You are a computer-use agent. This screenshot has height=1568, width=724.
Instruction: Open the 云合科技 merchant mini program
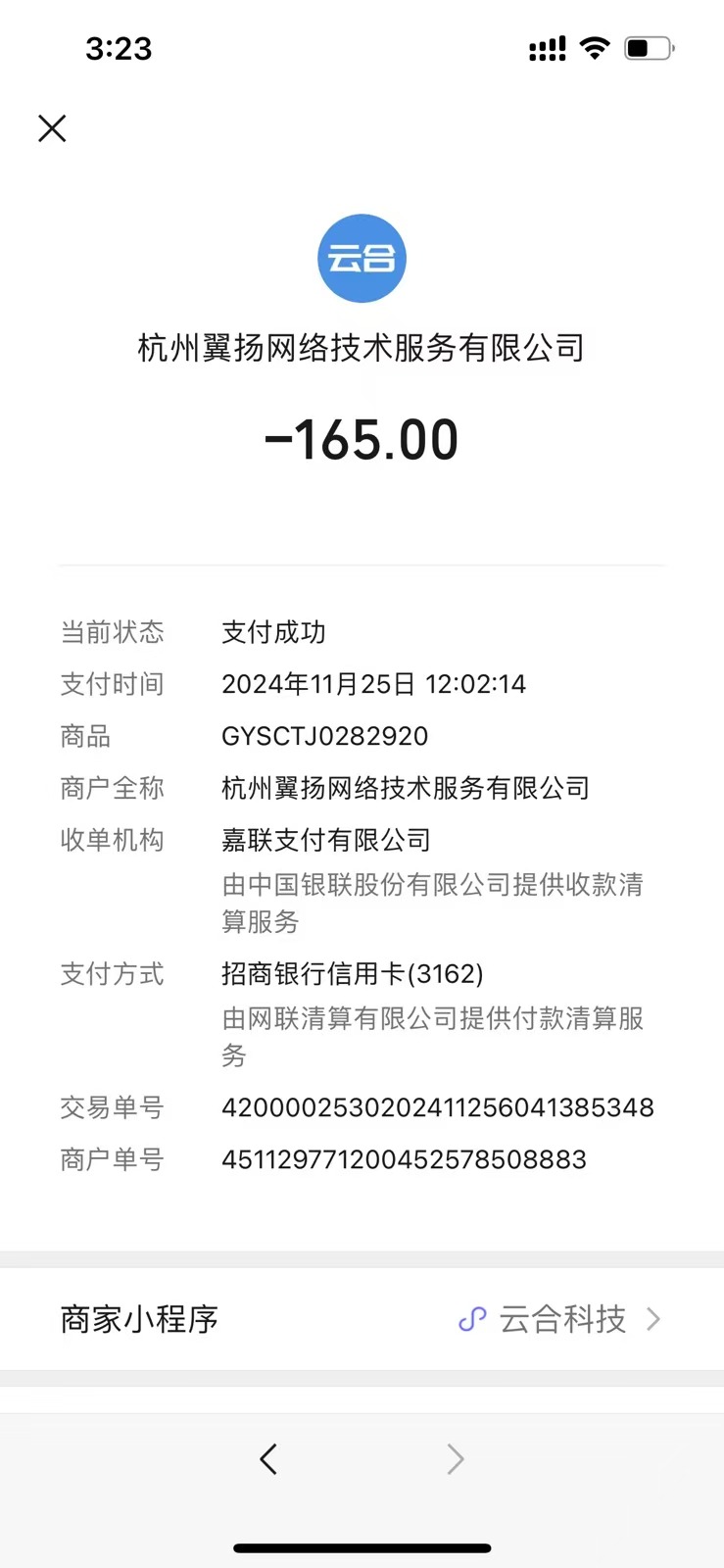(560, 1319)
